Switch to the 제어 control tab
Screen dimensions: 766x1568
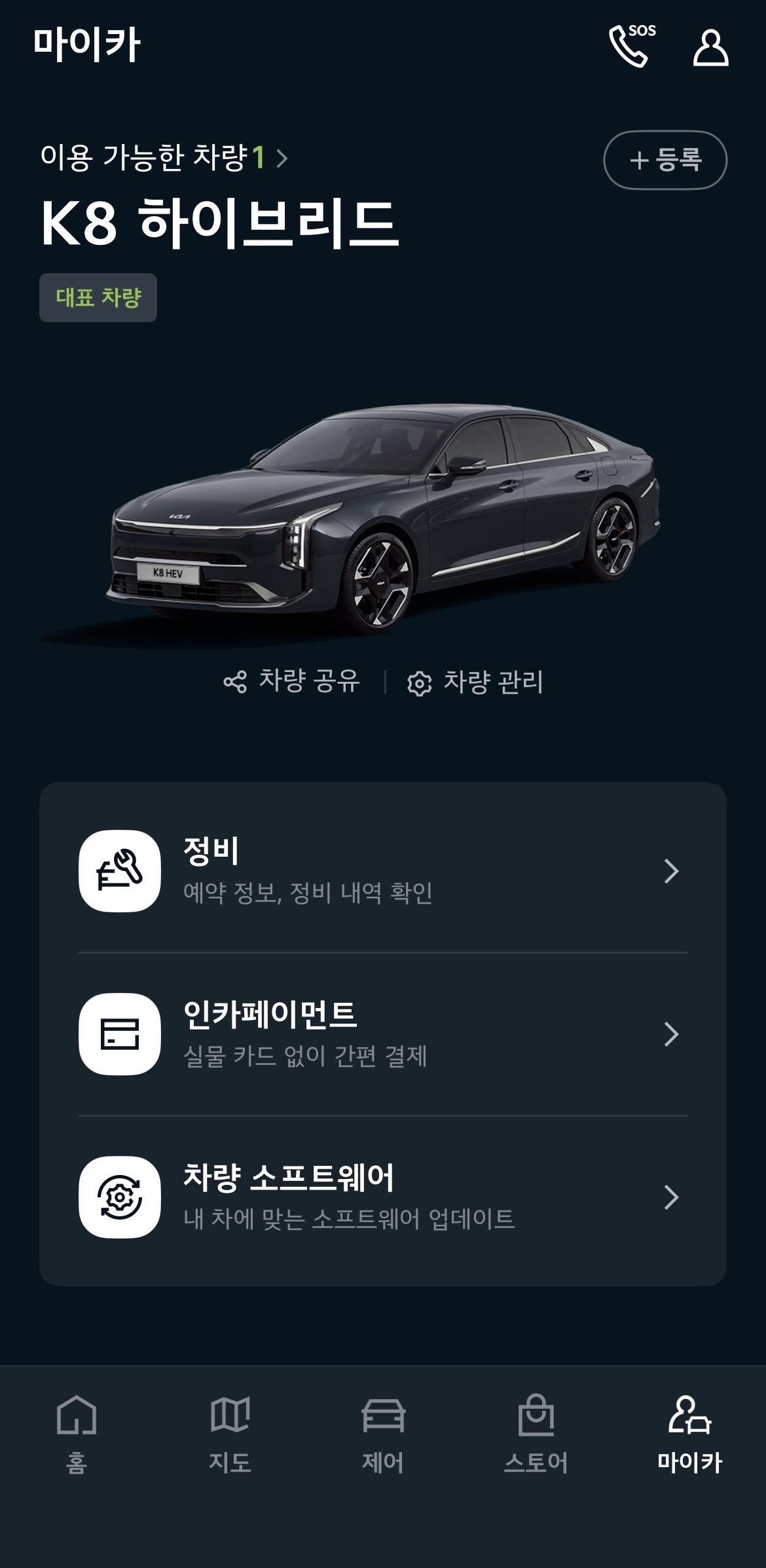pyautogui.click(x=383, y=1434)
